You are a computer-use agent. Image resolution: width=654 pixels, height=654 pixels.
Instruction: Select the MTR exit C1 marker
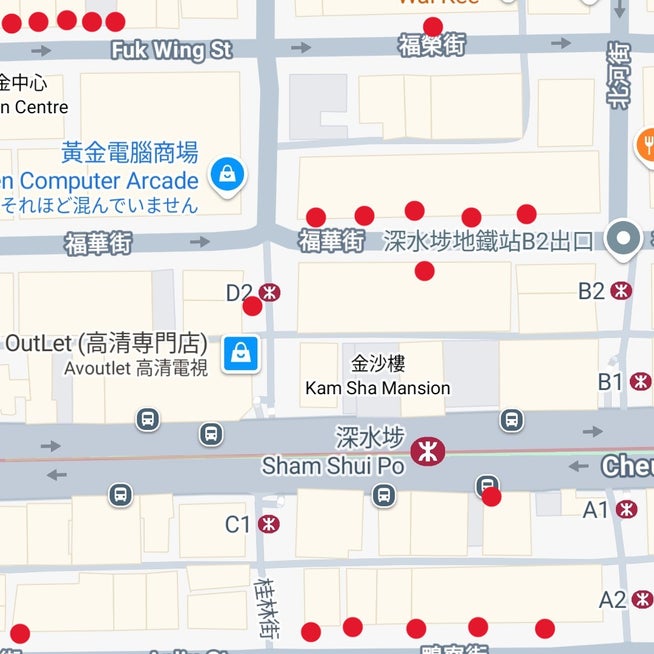[268, 523]
